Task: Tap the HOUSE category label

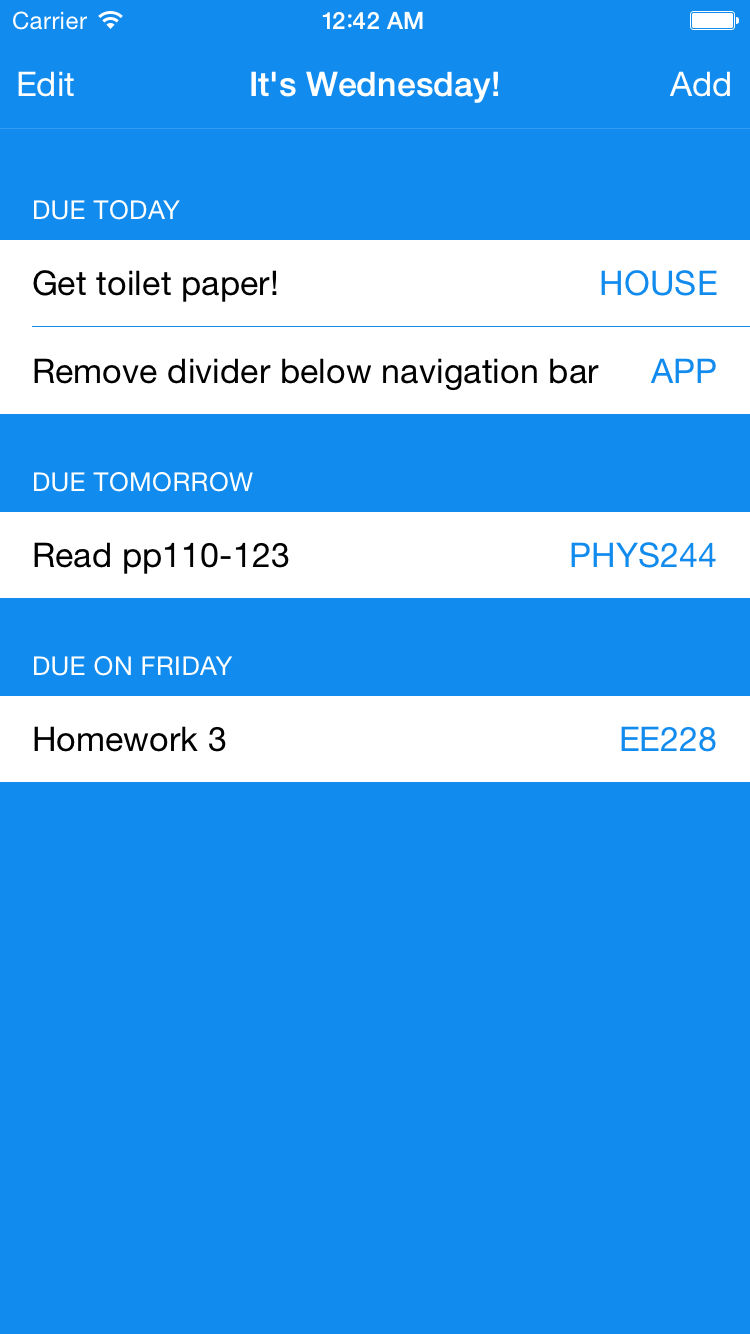Action: (x=658, y=284)
